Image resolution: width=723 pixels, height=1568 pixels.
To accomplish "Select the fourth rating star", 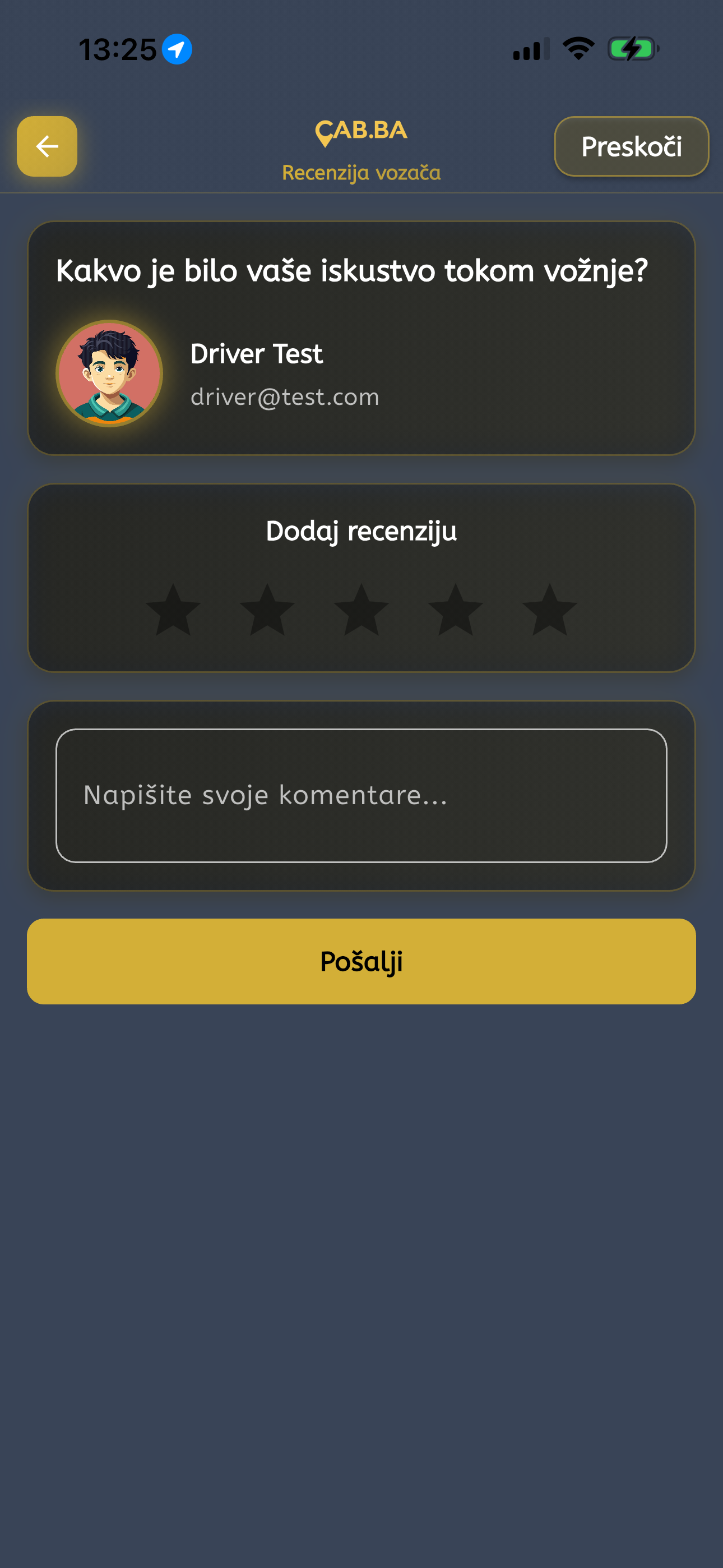I will click(455, 612).
